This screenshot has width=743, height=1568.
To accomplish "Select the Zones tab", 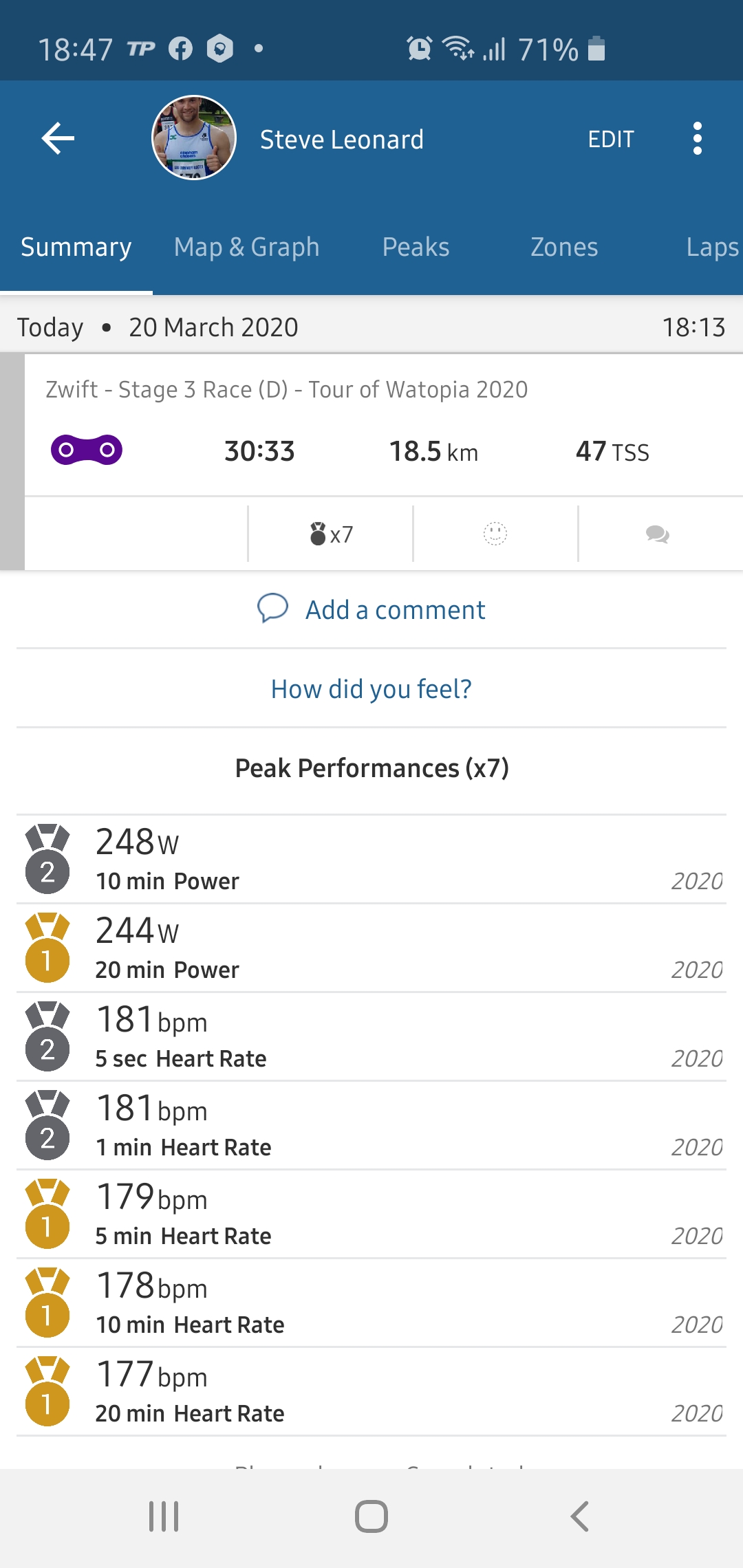I will point(564,247).
